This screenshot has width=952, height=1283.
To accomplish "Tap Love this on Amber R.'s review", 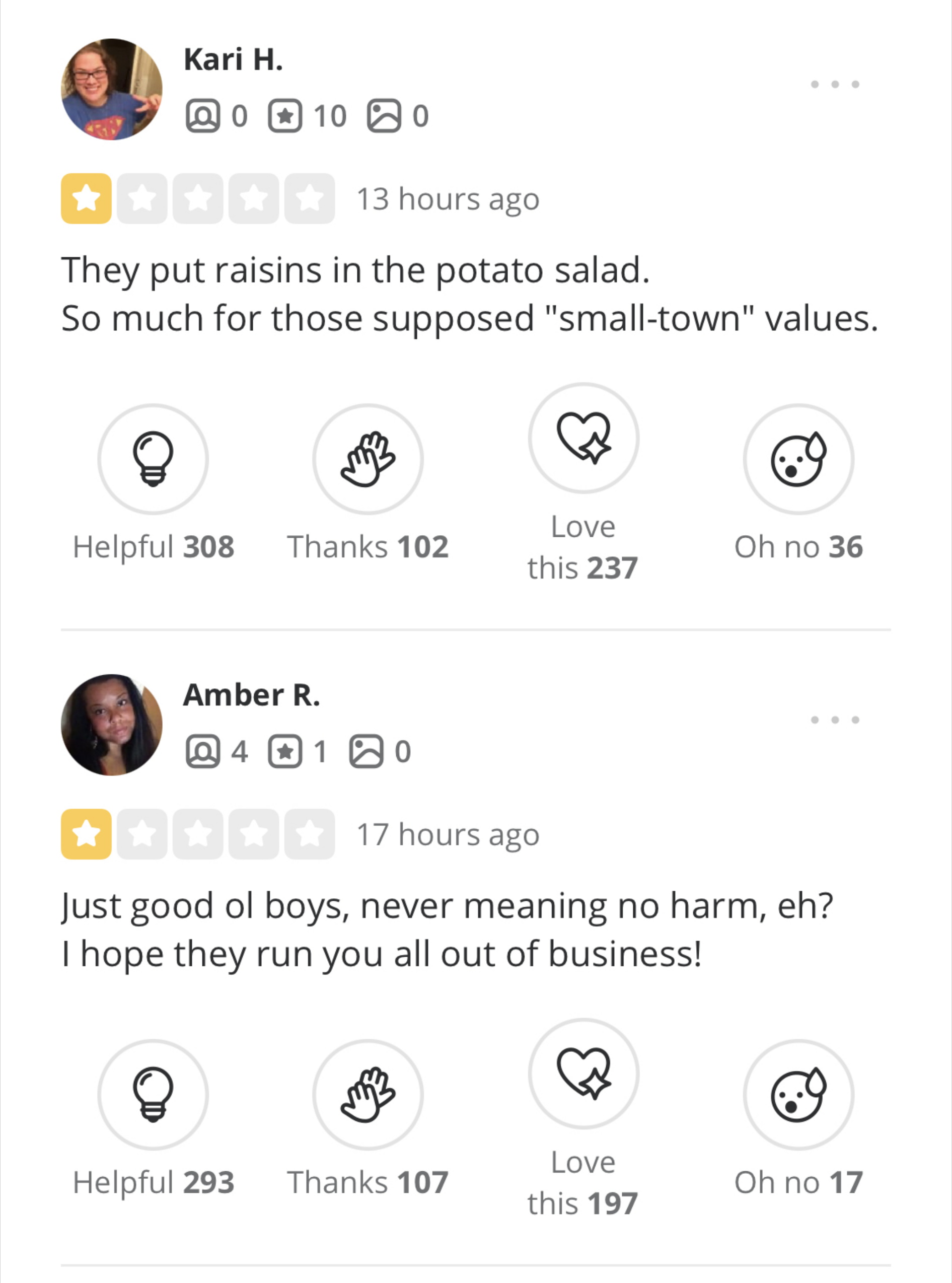I will pos(583,1073).
